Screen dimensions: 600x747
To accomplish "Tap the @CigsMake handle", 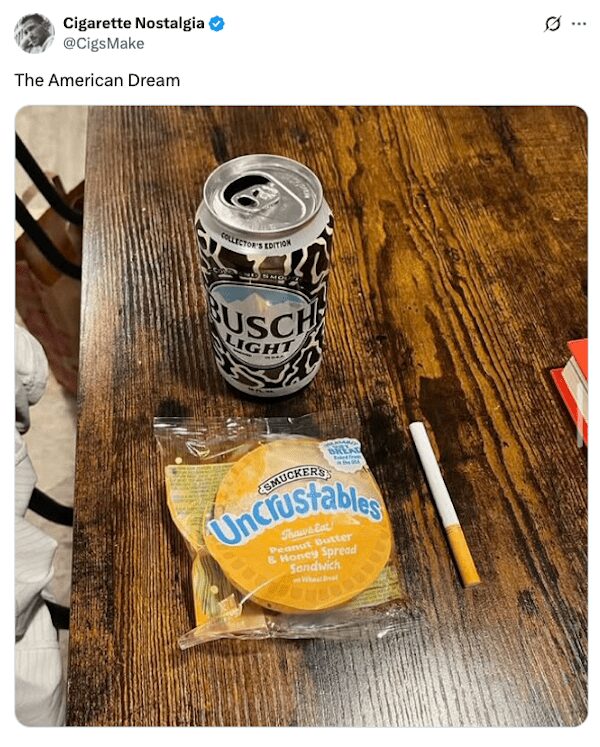I will [103, 43].
